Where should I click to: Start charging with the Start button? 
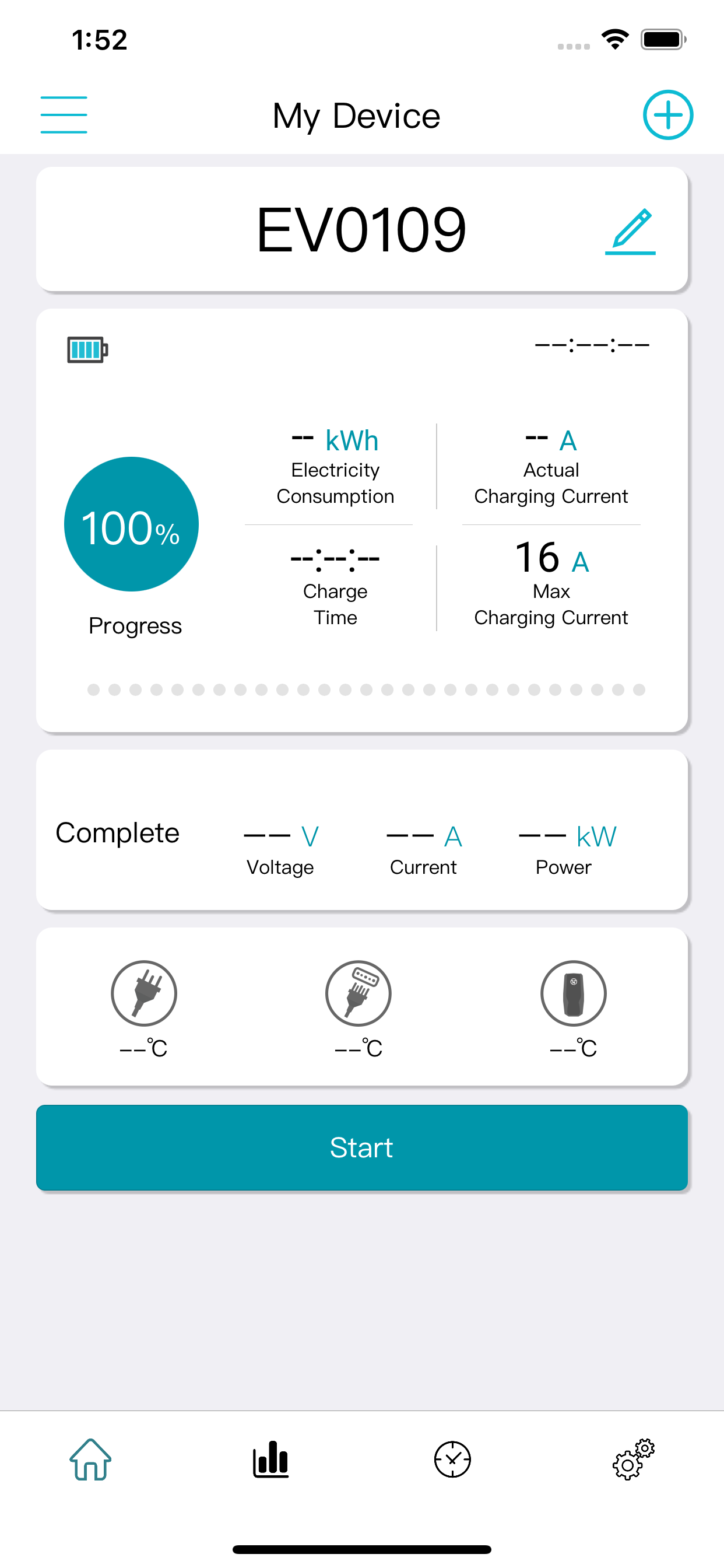tap(362, 1147)
